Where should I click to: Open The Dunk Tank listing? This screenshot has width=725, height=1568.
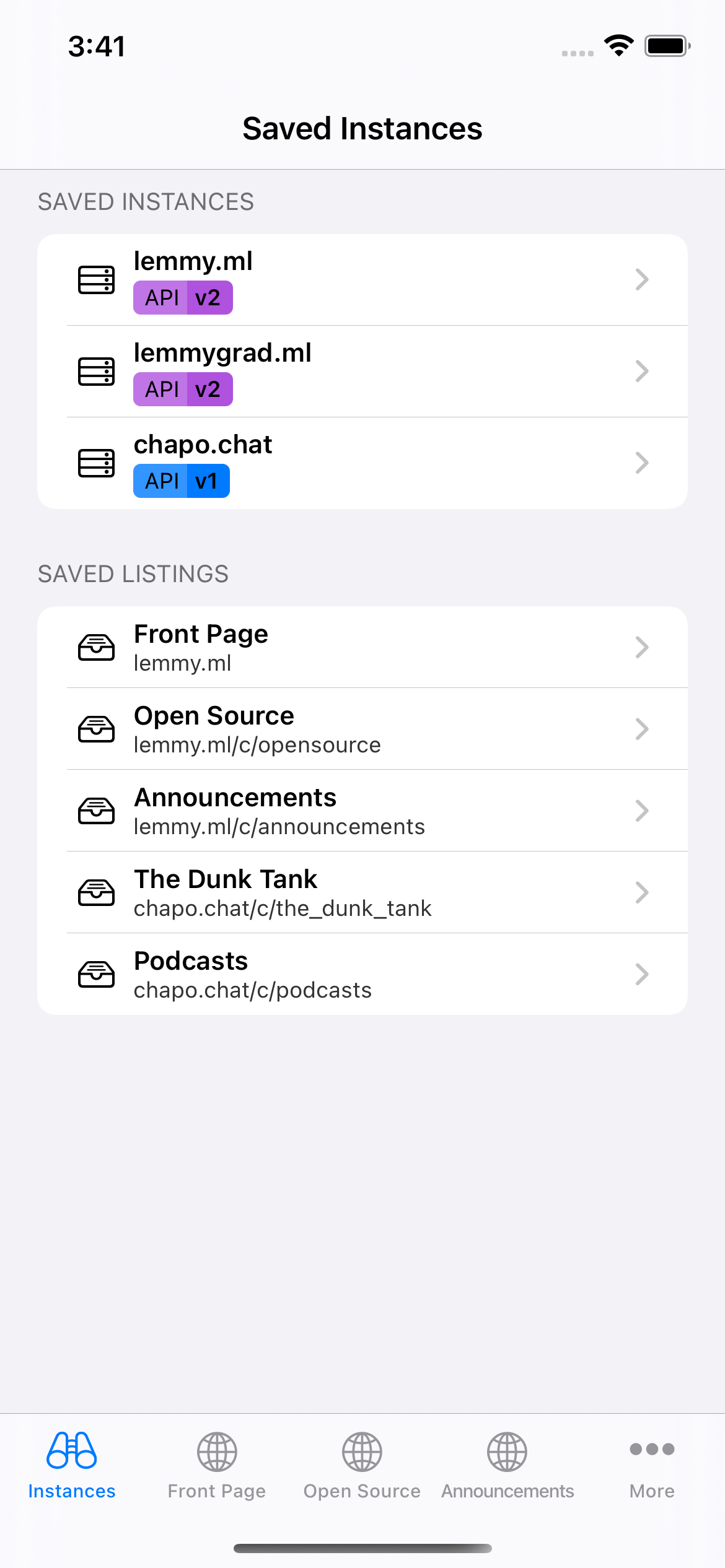point(362,892)
